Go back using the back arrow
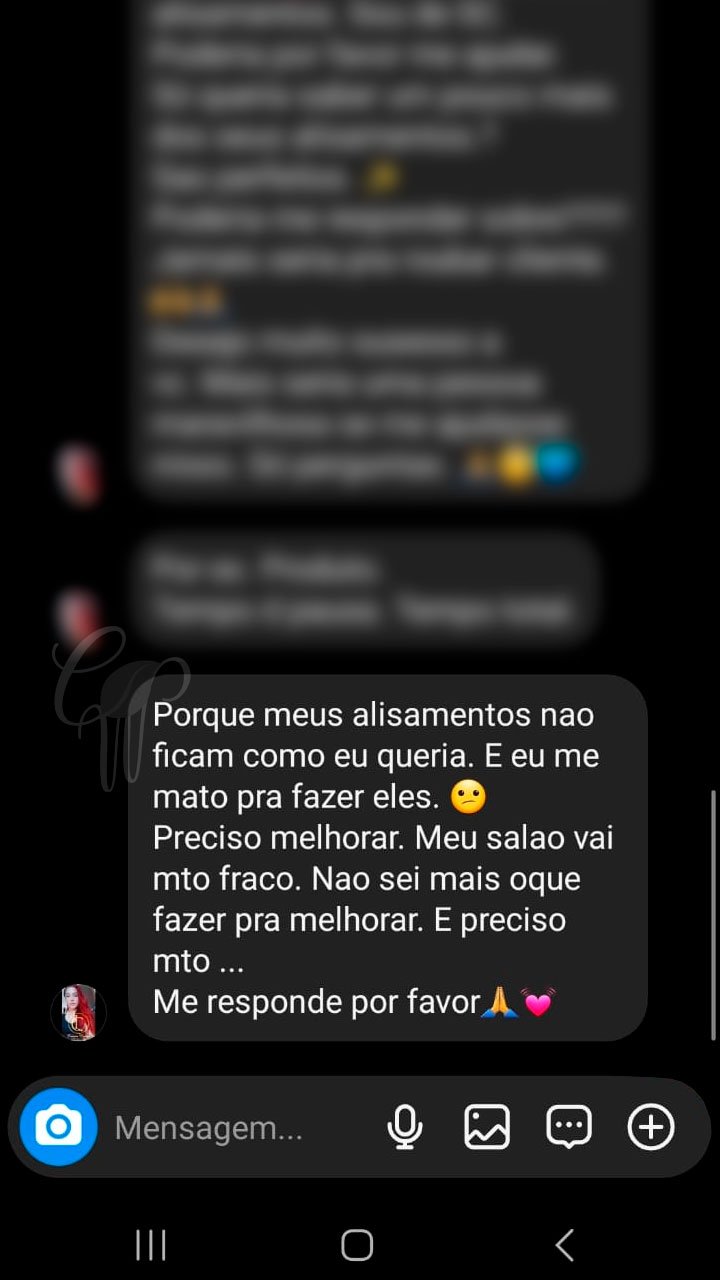 pos(563,1245)
